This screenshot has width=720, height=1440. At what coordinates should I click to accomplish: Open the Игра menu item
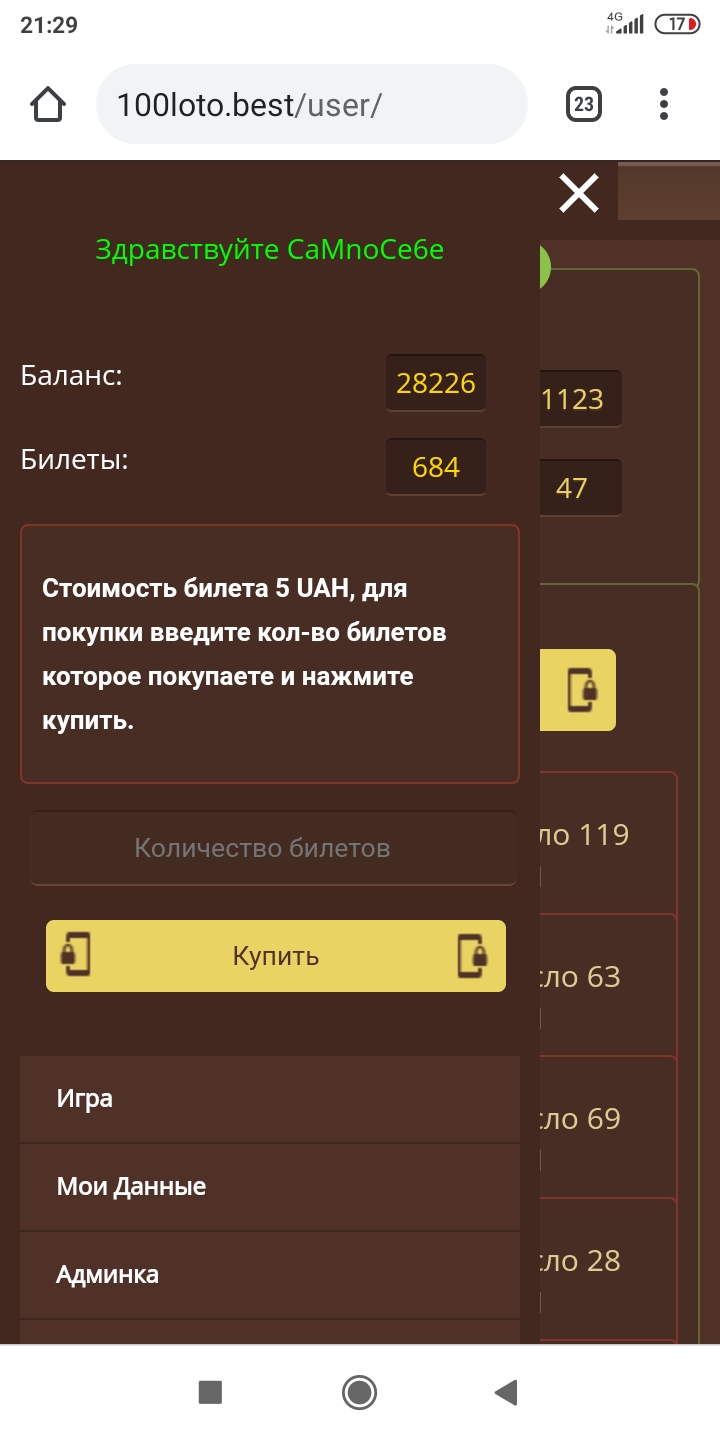(270, 1099)
